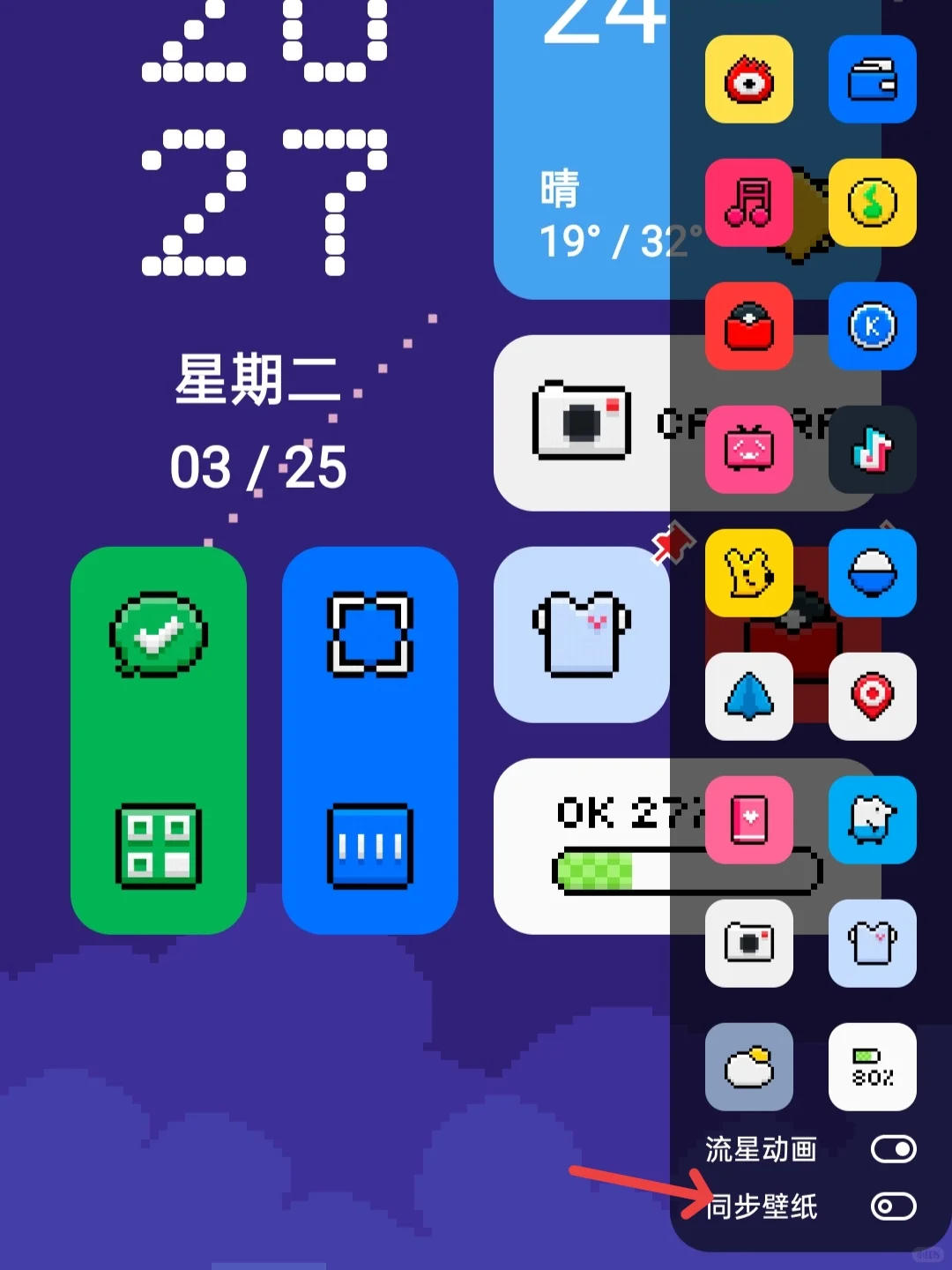Choose the yellow music icon with the green swirl
The image size is (952, 1270).
(872, 203)
